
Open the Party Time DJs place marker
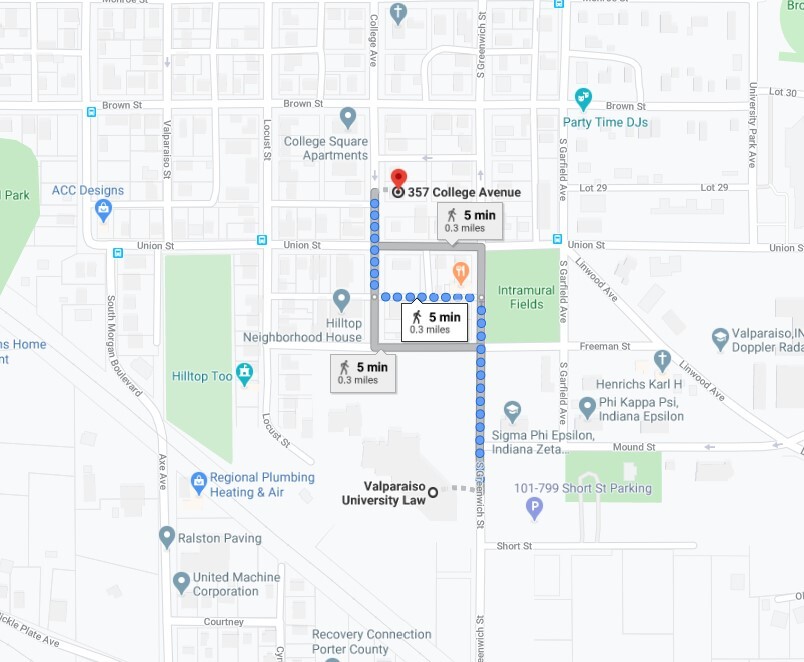click(583, 99)
